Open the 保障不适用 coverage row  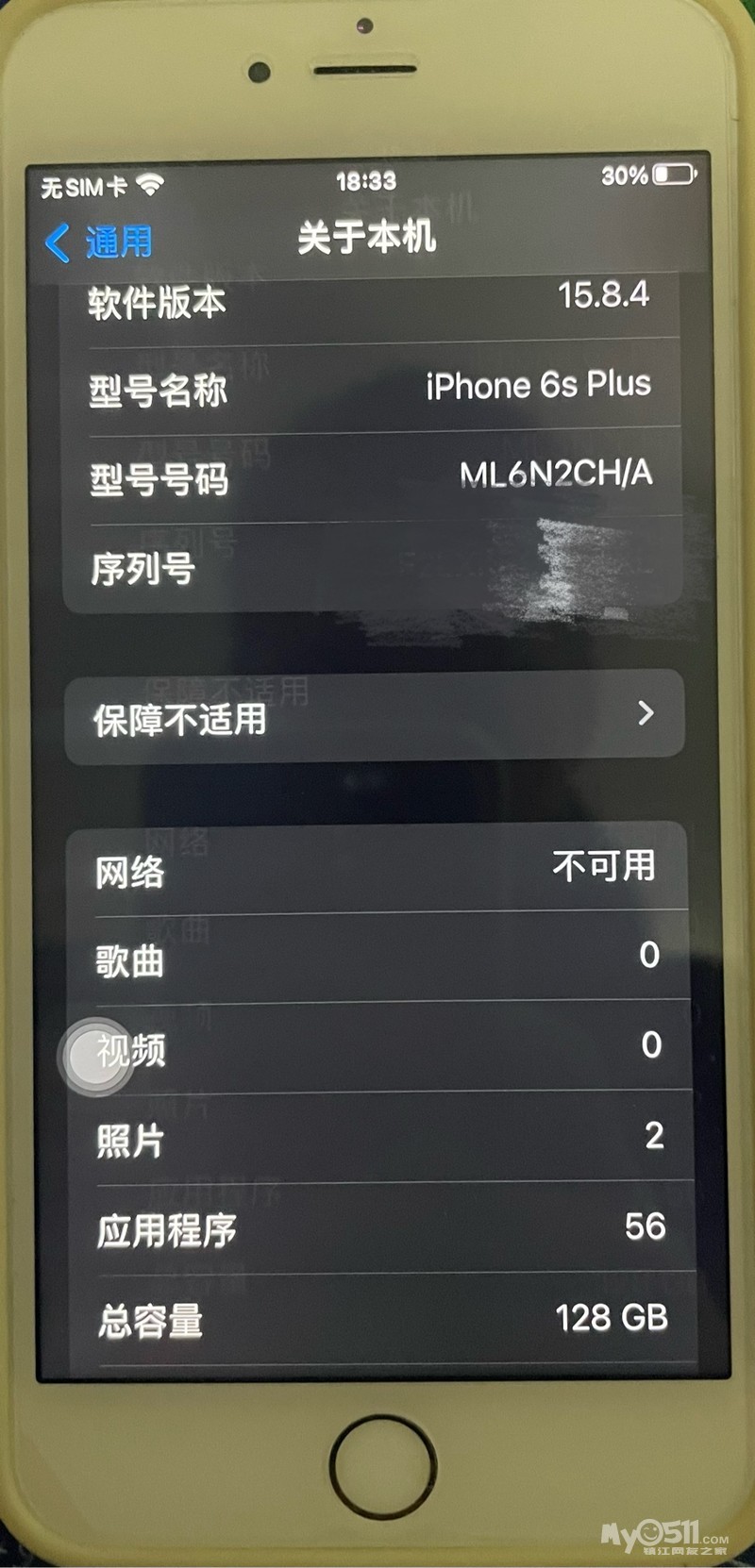[374, 717]
